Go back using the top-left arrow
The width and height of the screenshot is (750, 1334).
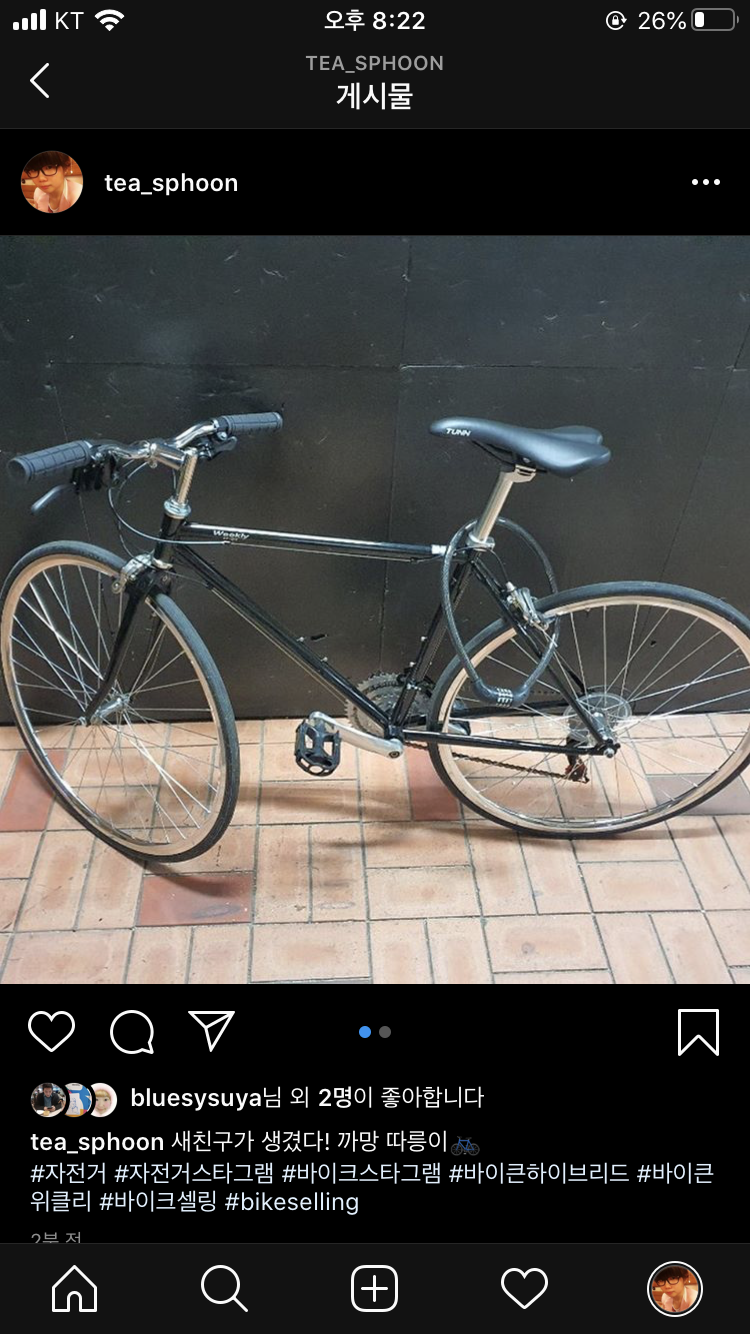point(40,81)
